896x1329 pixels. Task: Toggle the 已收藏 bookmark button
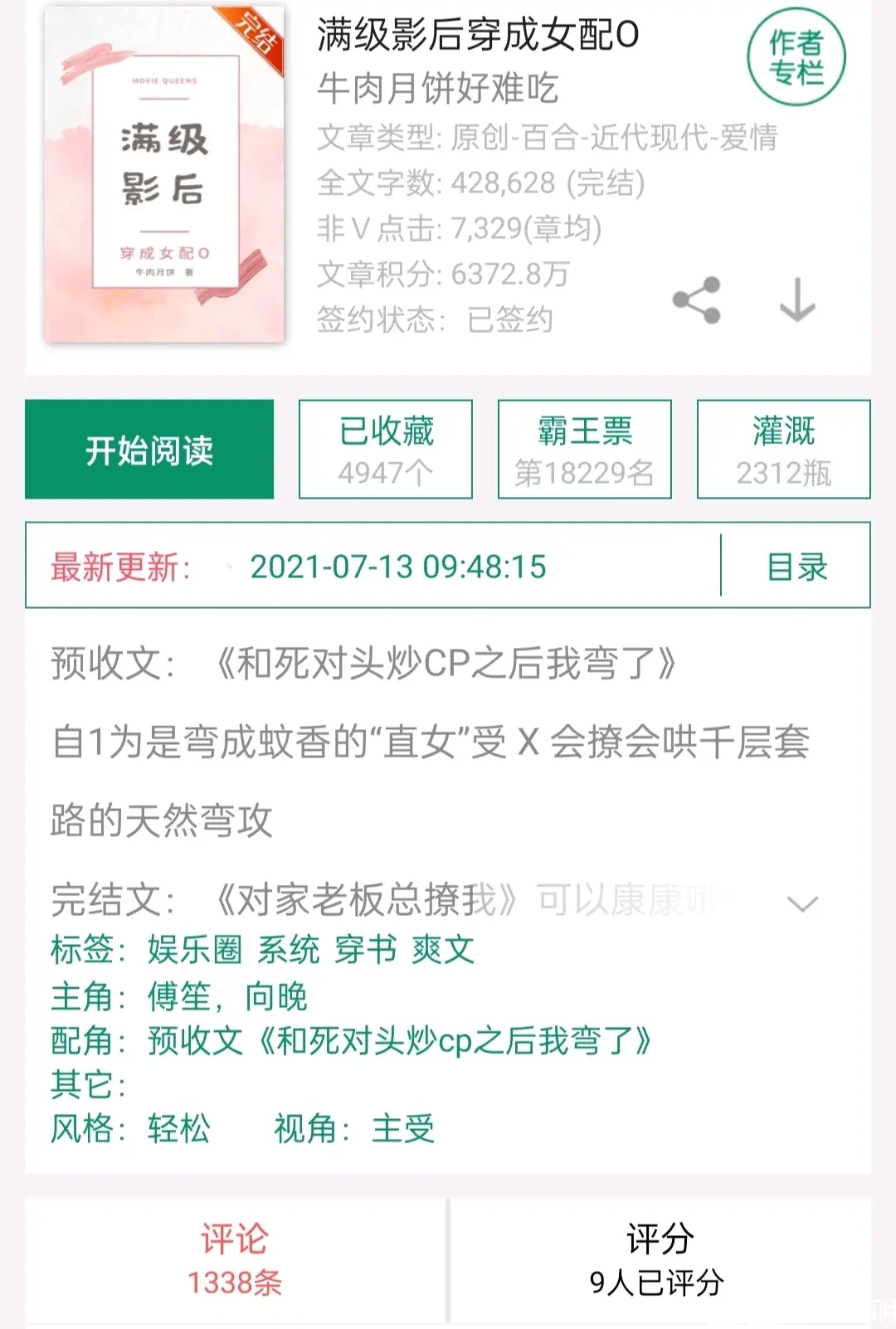click(386, 450)
